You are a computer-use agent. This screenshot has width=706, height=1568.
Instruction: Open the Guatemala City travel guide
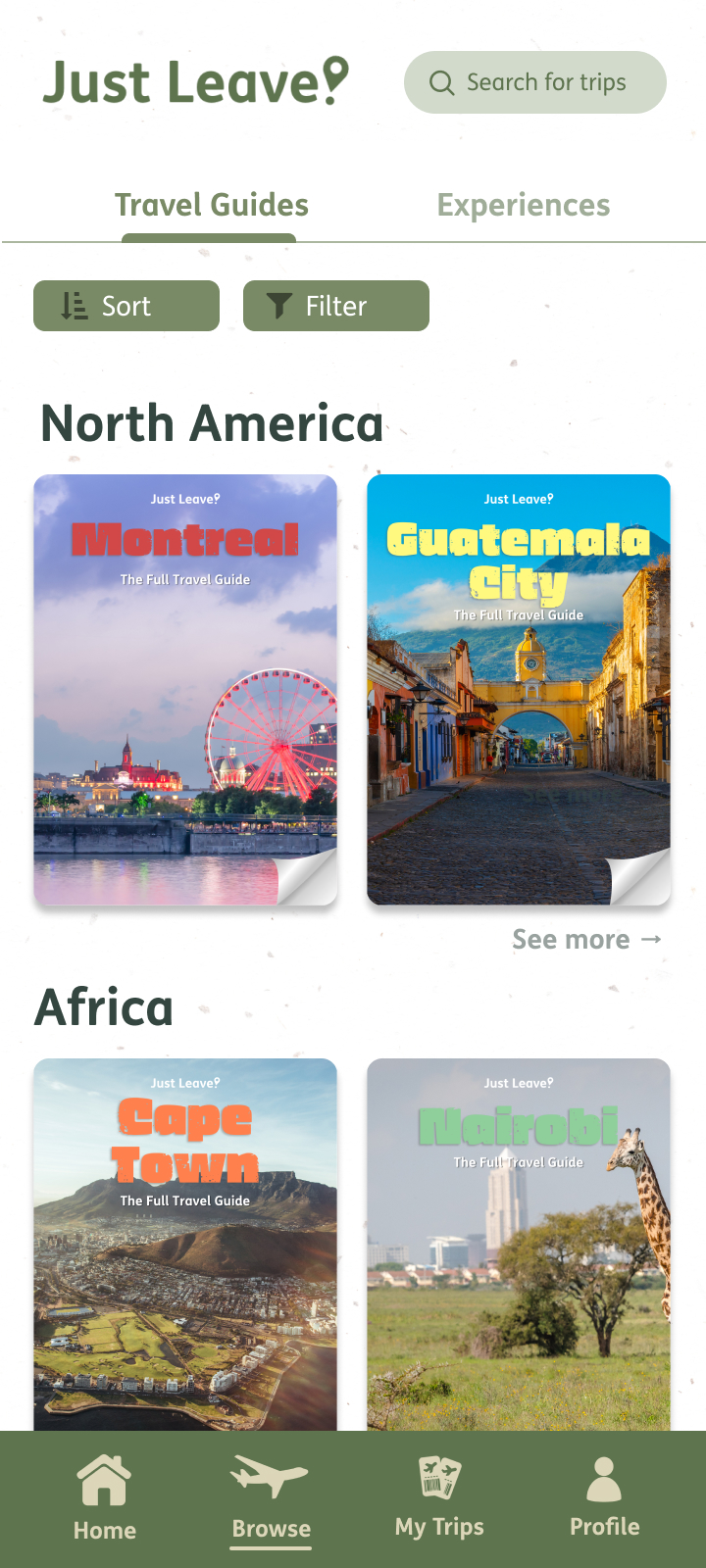coord(519,690)
